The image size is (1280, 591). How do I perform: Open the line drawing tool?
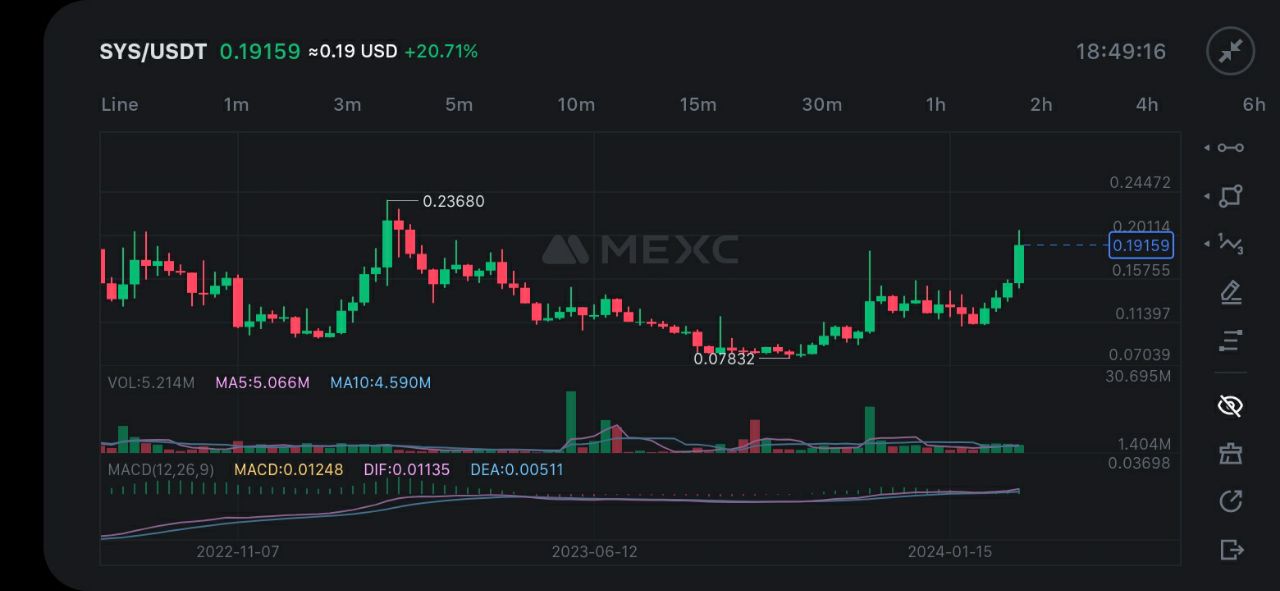point(1230,148)
